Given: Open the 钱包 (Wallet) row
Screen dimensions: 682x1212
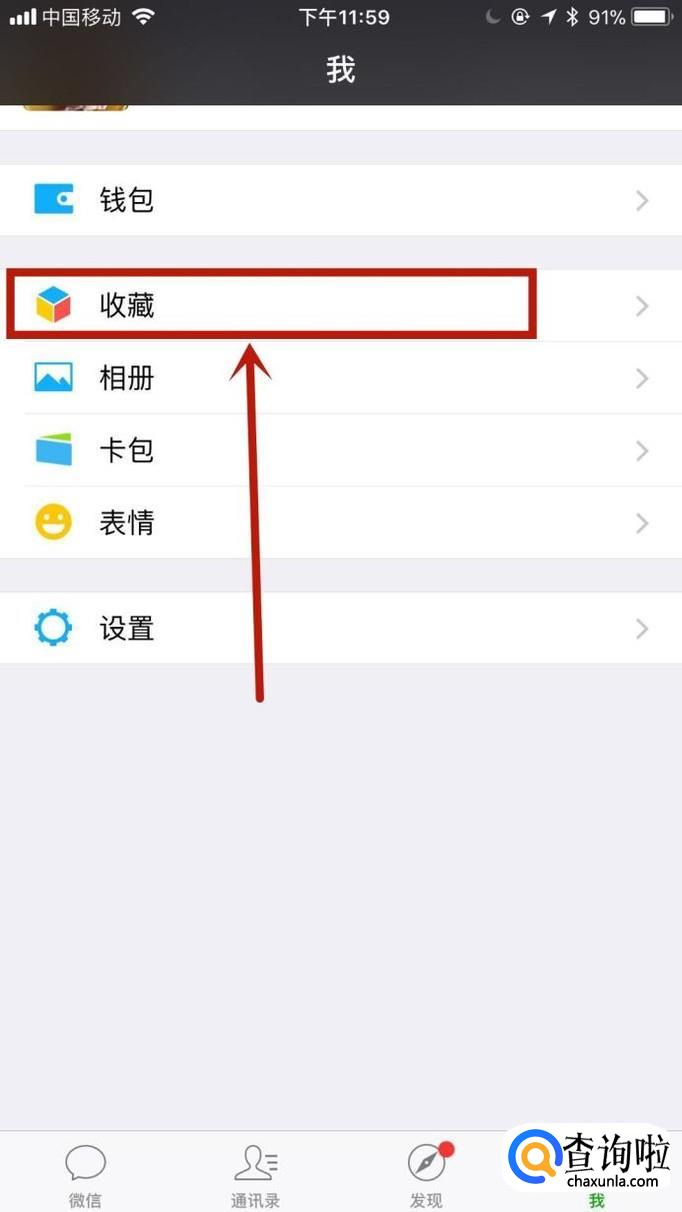Looking at the screenshot, I should point(340,200).
